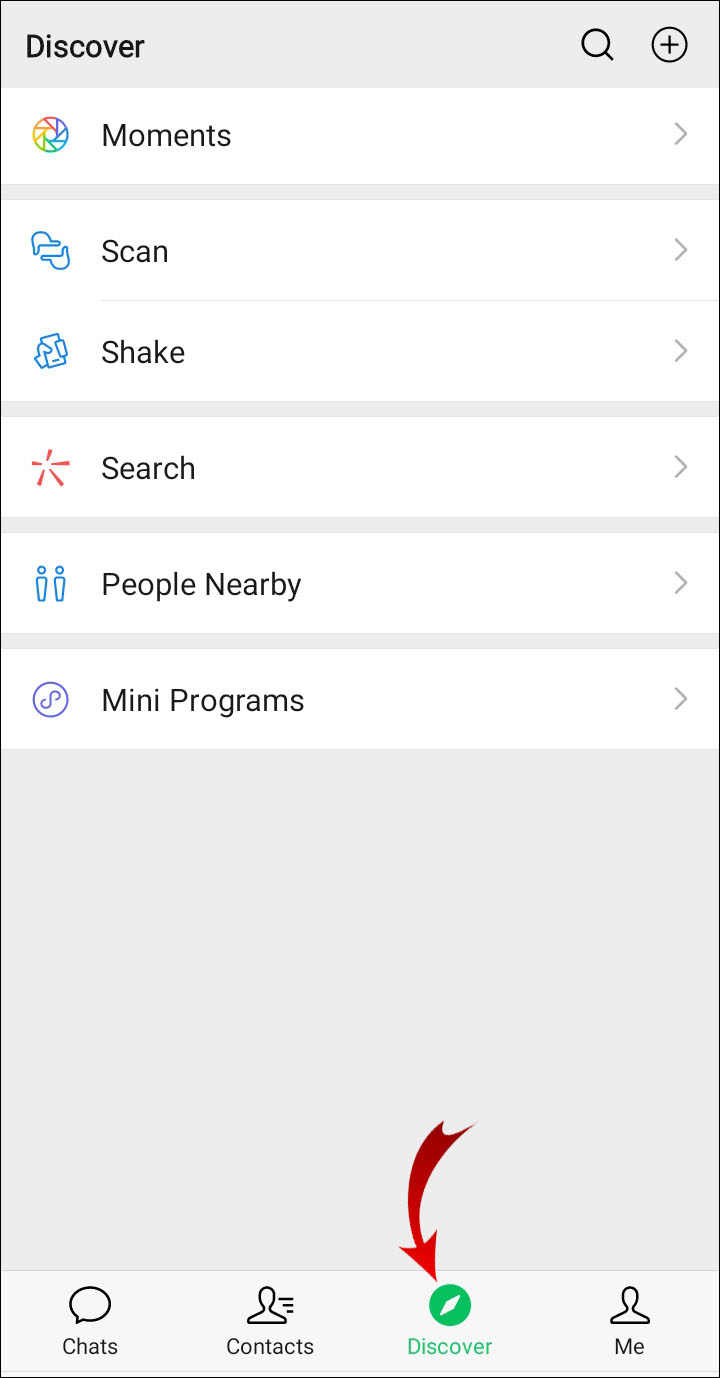The height and width of the screenshot is (1378, 720).
Task: Open Moments
Action: [360, 135]
